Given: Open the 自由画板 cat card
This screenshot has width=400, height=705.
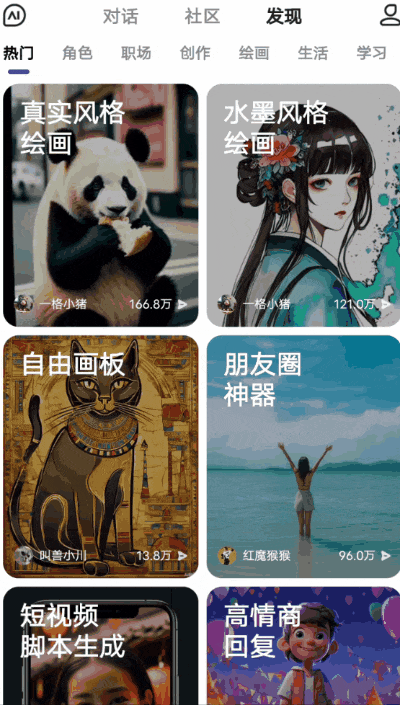Looking at the screenshot, I should click(101, 456).
